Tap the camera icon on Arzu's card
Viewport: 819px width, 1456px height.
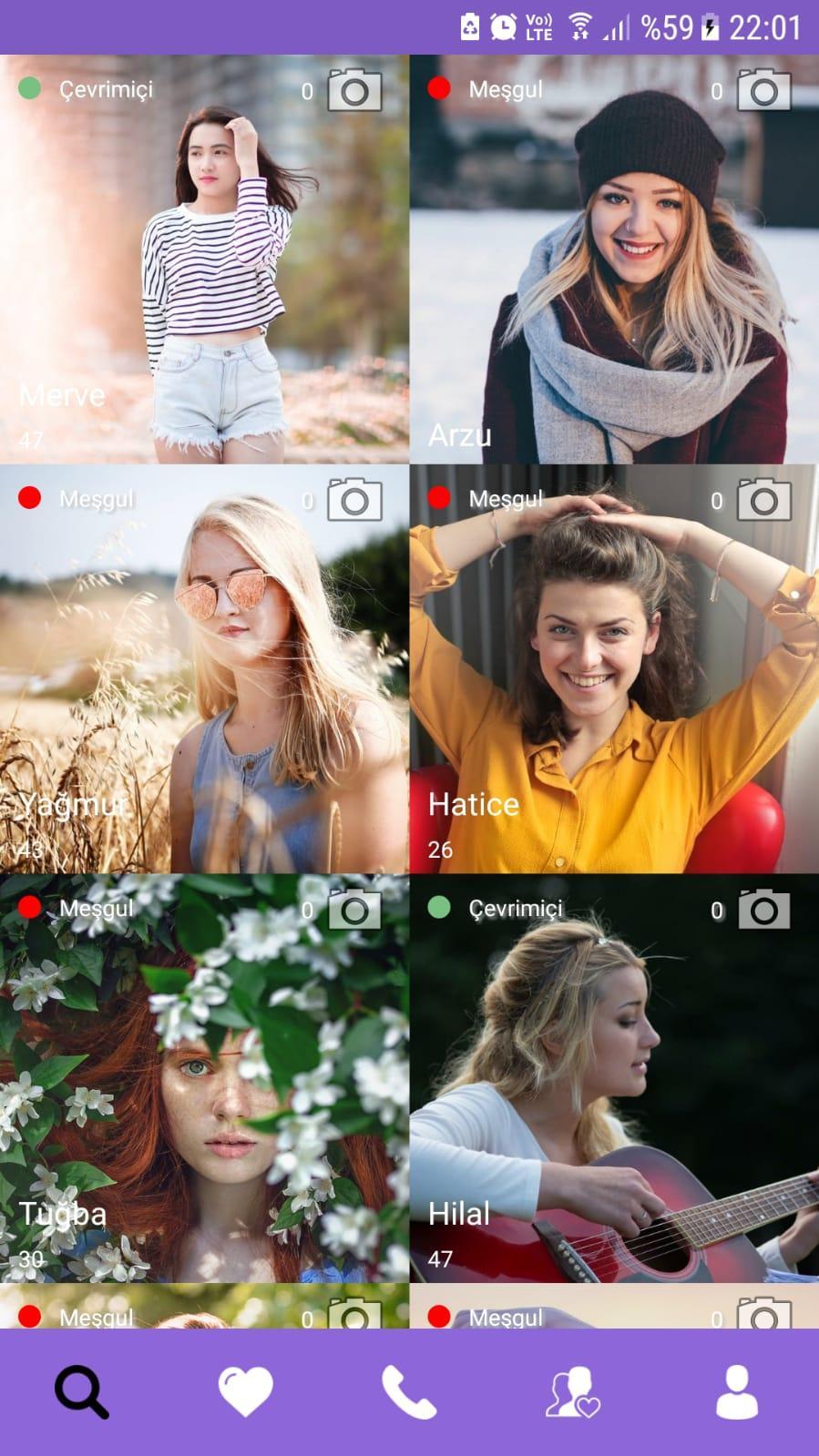[x=763, y=90]
